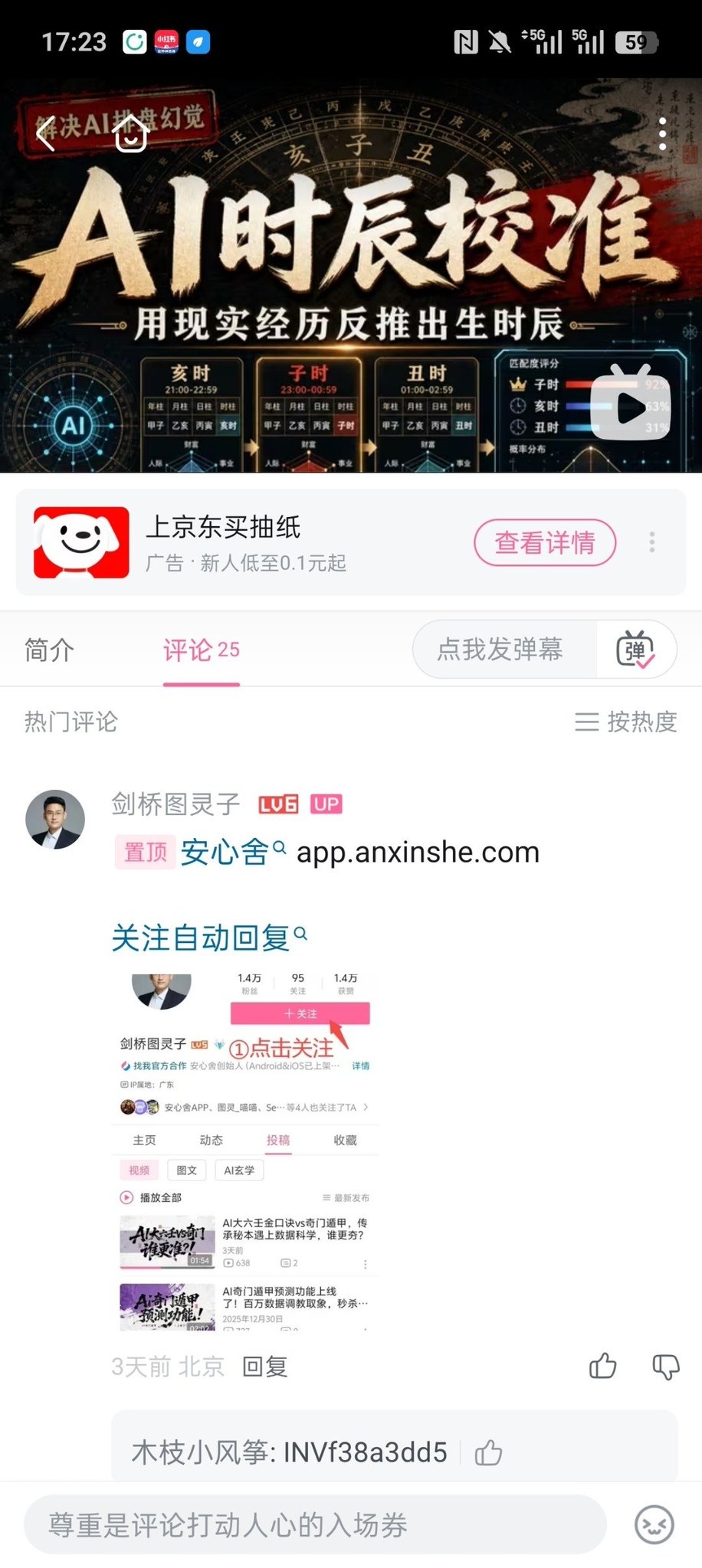Toggle the 弹 danmaku display icon

(x=635, y=649)
